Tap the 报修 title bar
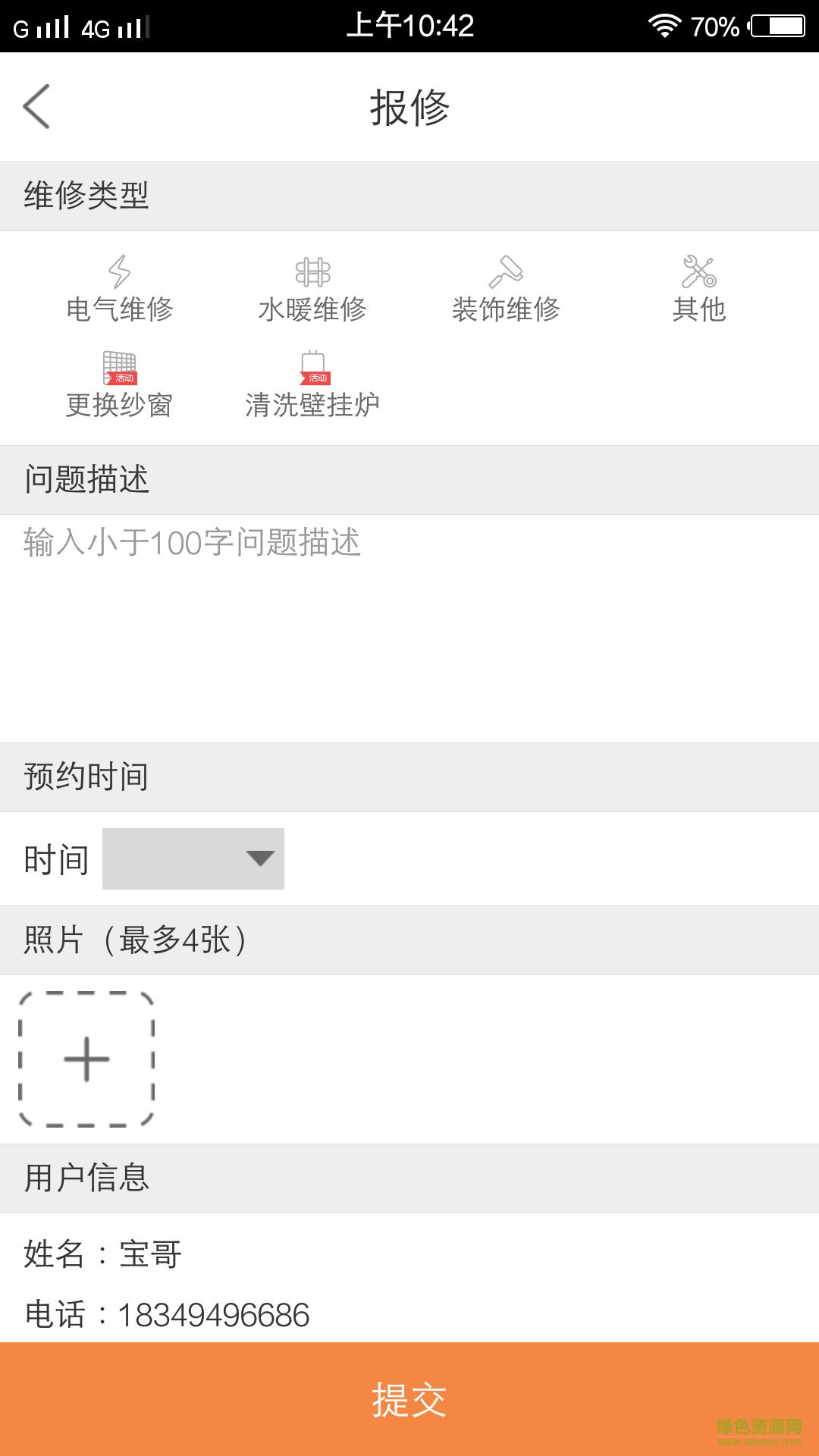 409,108
